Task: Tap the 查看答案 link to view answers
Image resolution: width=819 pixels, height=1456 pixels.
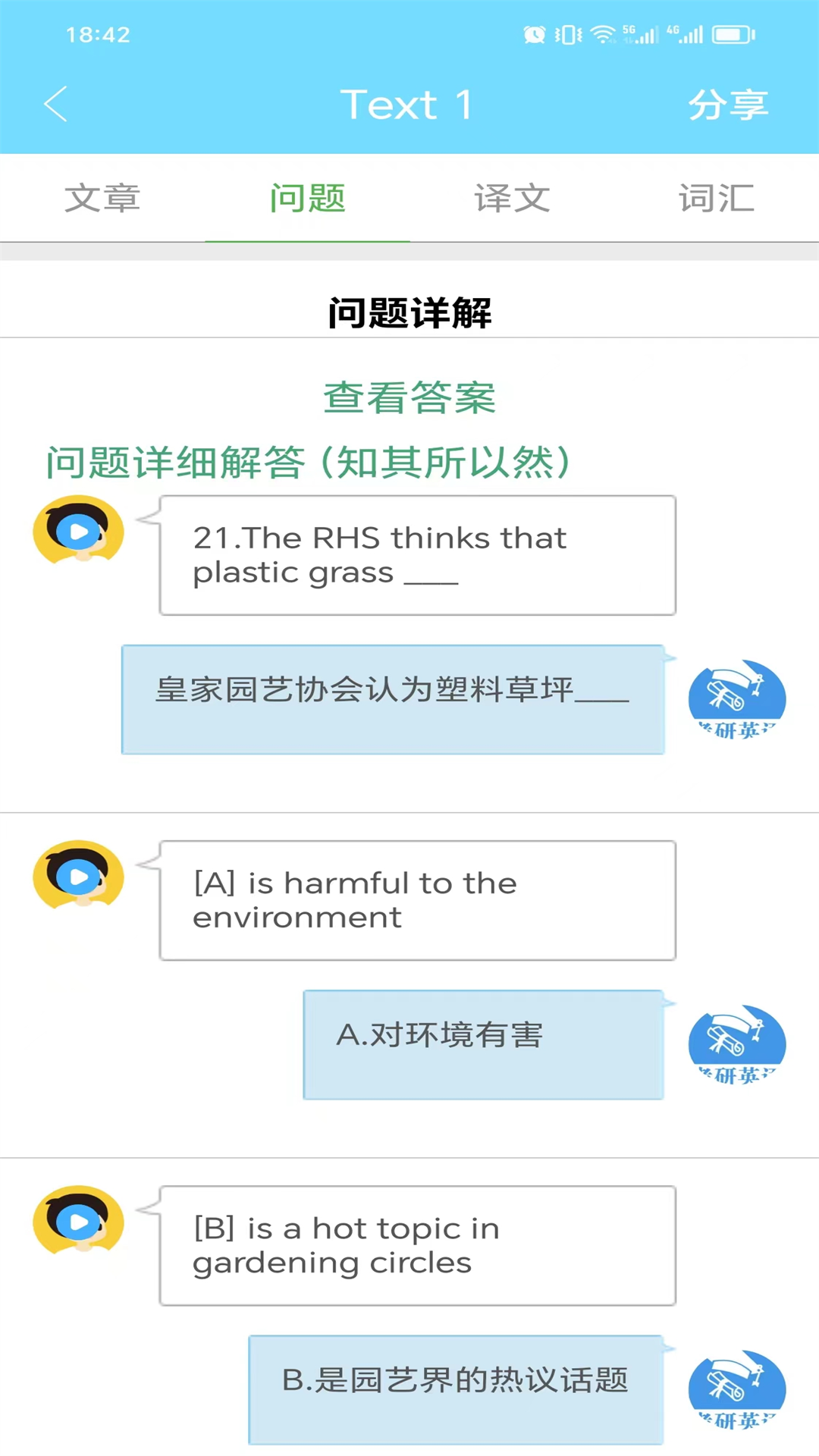Action: 409,397
